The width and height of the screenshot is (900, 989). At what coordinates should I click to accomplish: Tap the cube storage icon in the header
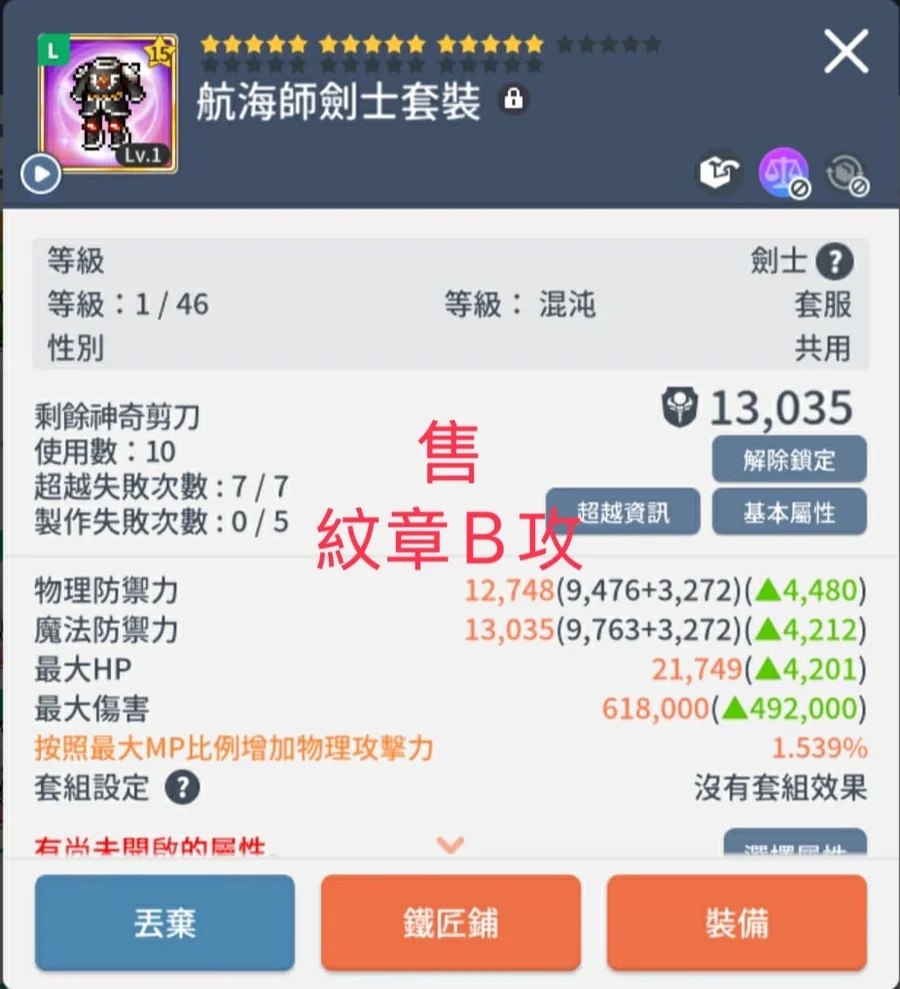coord(719,174)
